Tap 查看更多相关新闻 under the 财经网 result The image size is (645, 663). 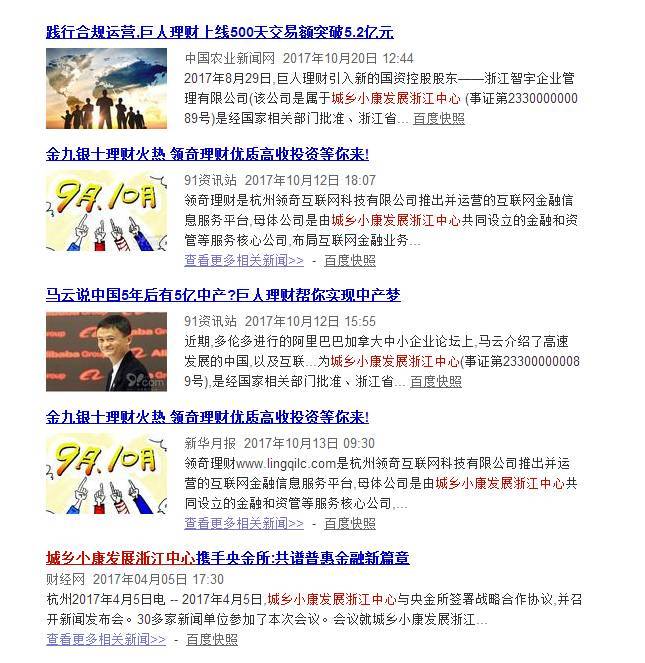pos(106,639)
